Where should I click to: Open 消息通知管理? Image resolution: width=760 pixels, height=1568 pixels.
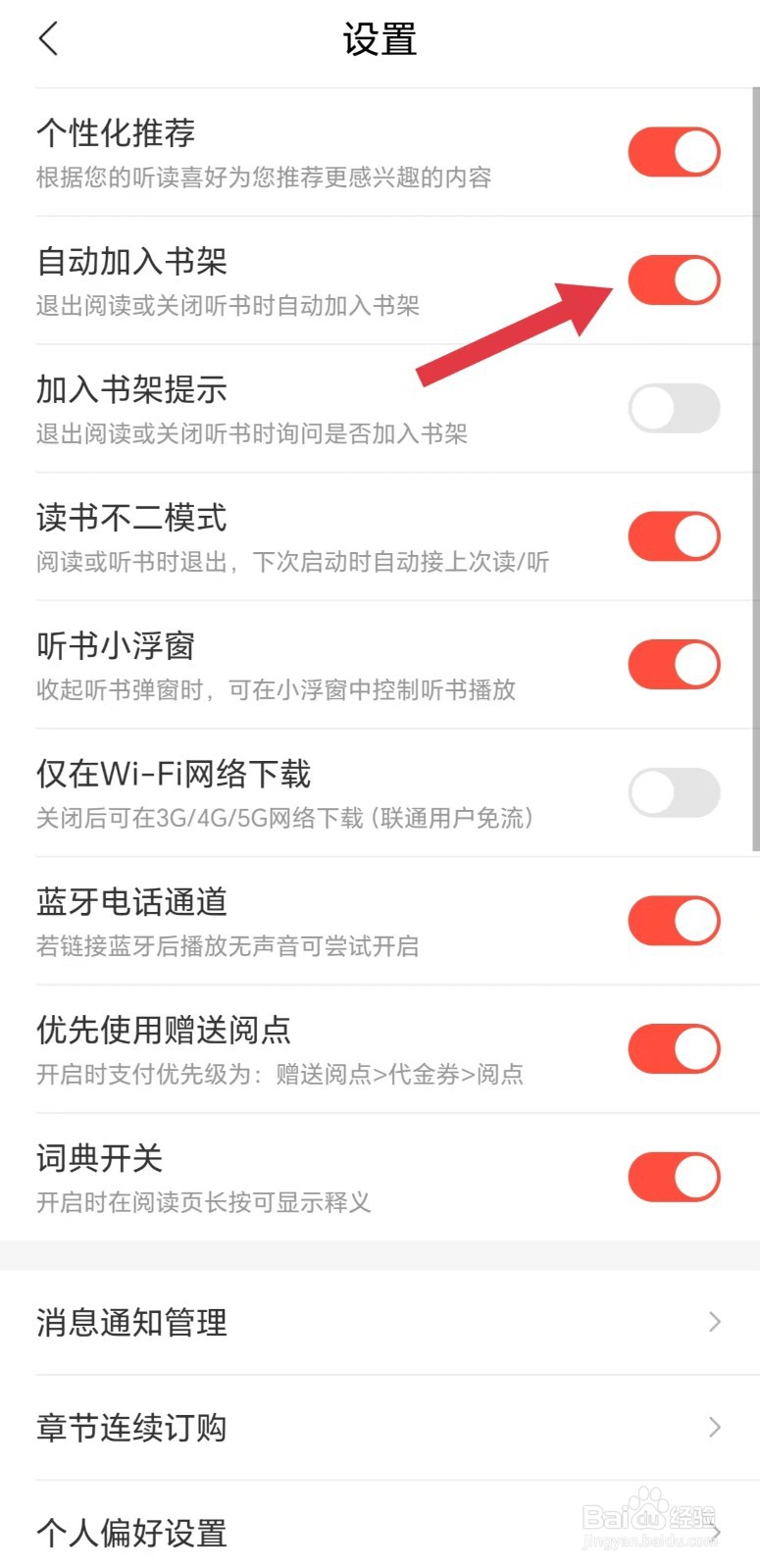tap(380, 1323)
